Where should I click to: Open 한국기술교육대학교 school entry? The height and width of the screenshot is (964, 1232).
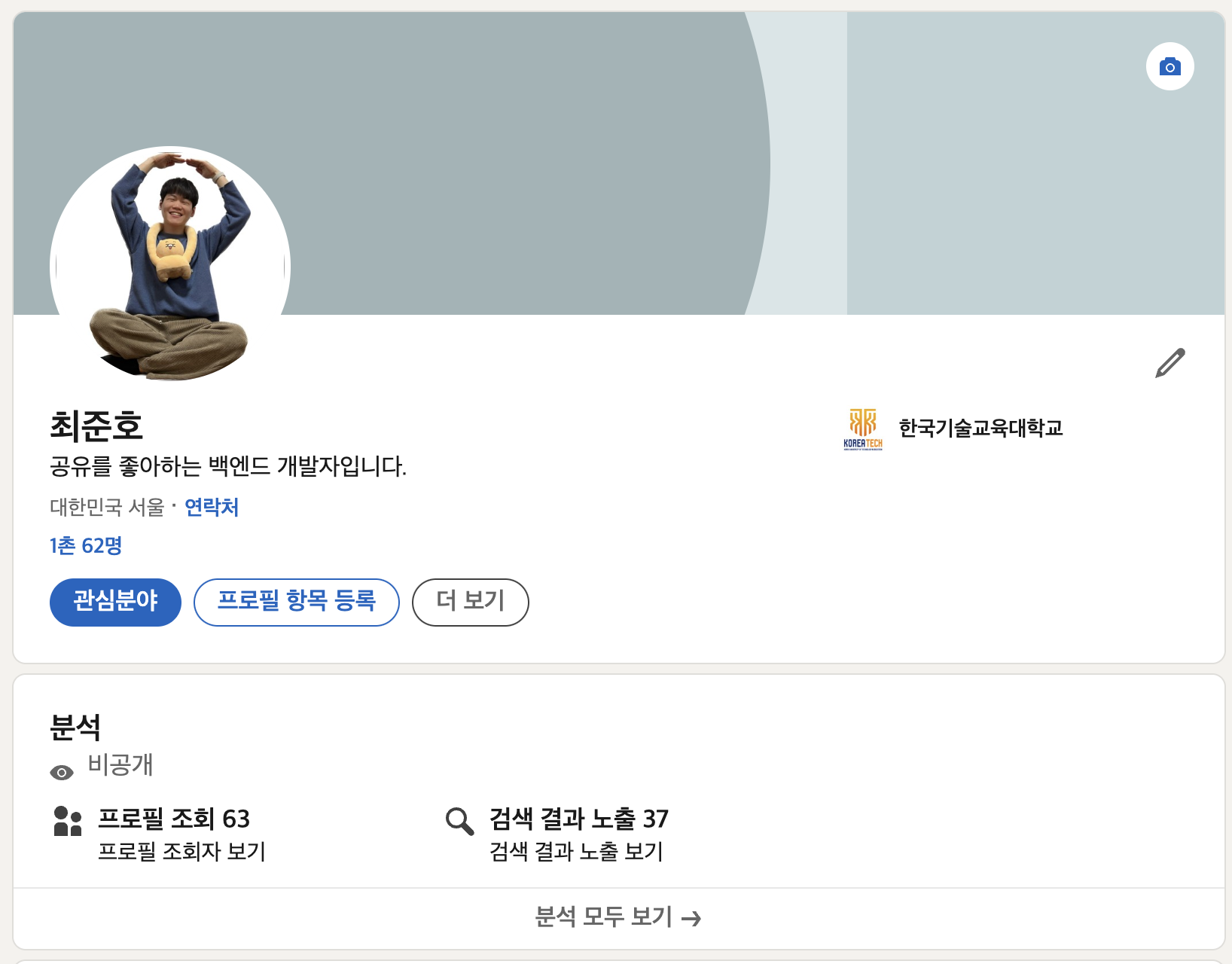point(979,429)
